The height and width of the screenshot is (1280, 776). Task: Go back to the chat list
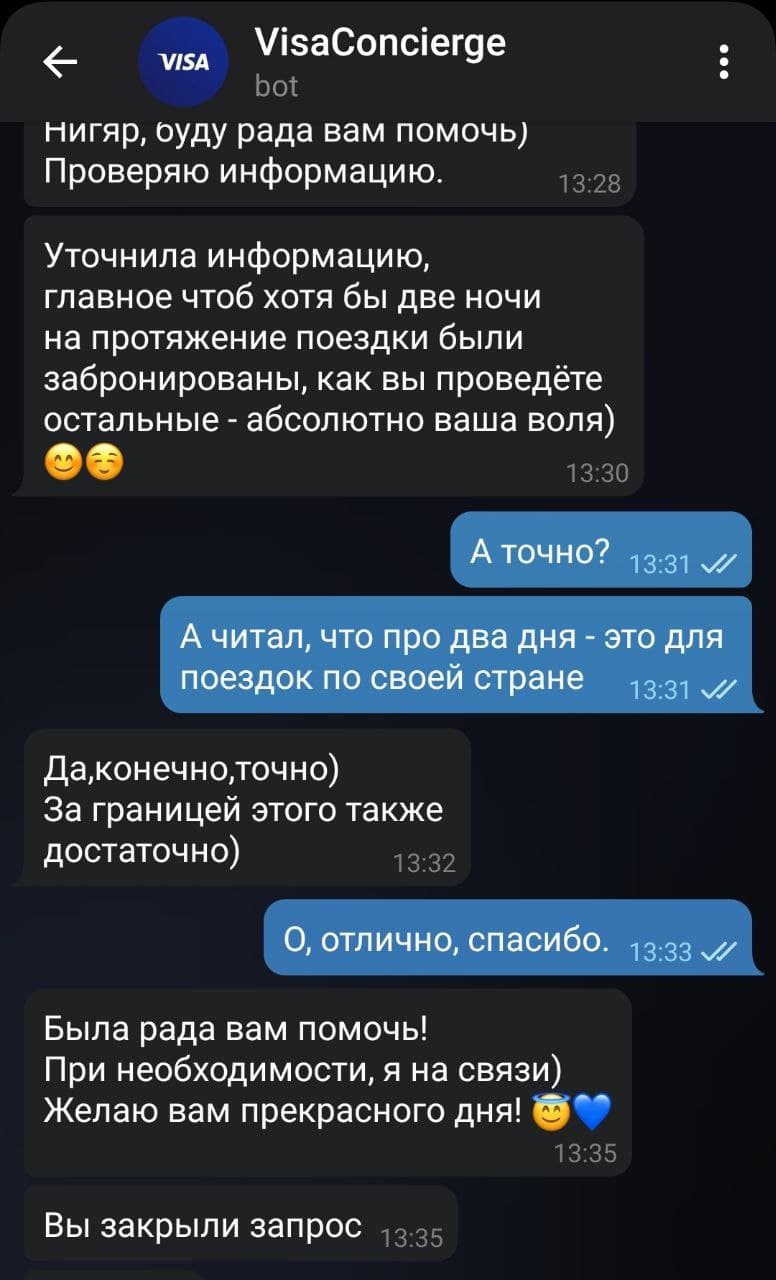61,63
